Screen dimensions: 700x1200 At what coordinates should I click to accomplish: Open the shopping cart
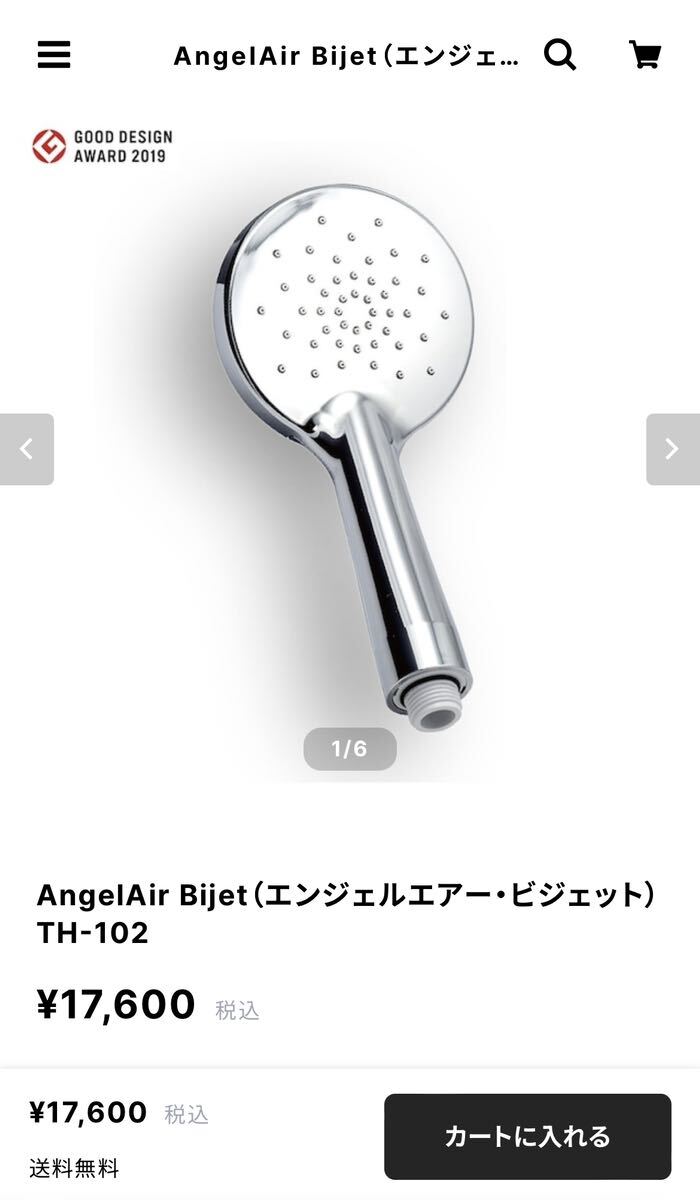(x=645, y=55)
